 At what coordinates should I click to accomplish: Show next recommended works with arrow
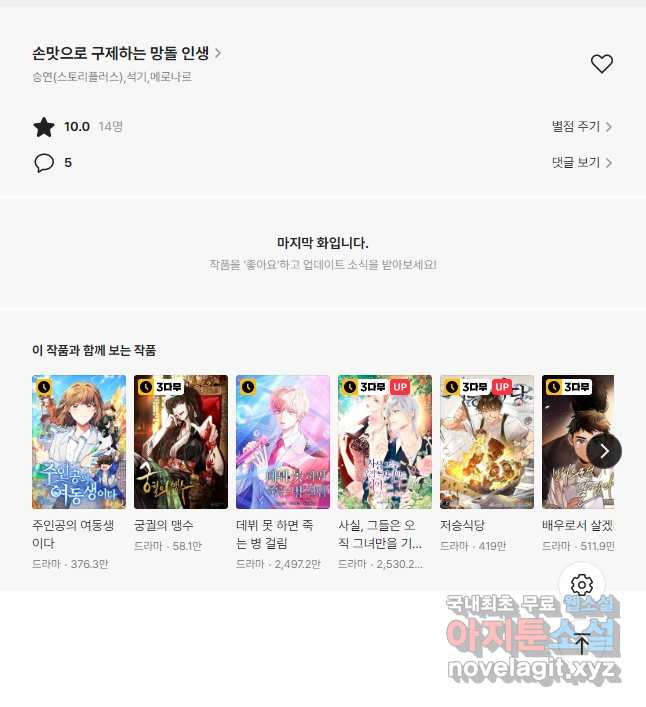click(x=604, y=450)
